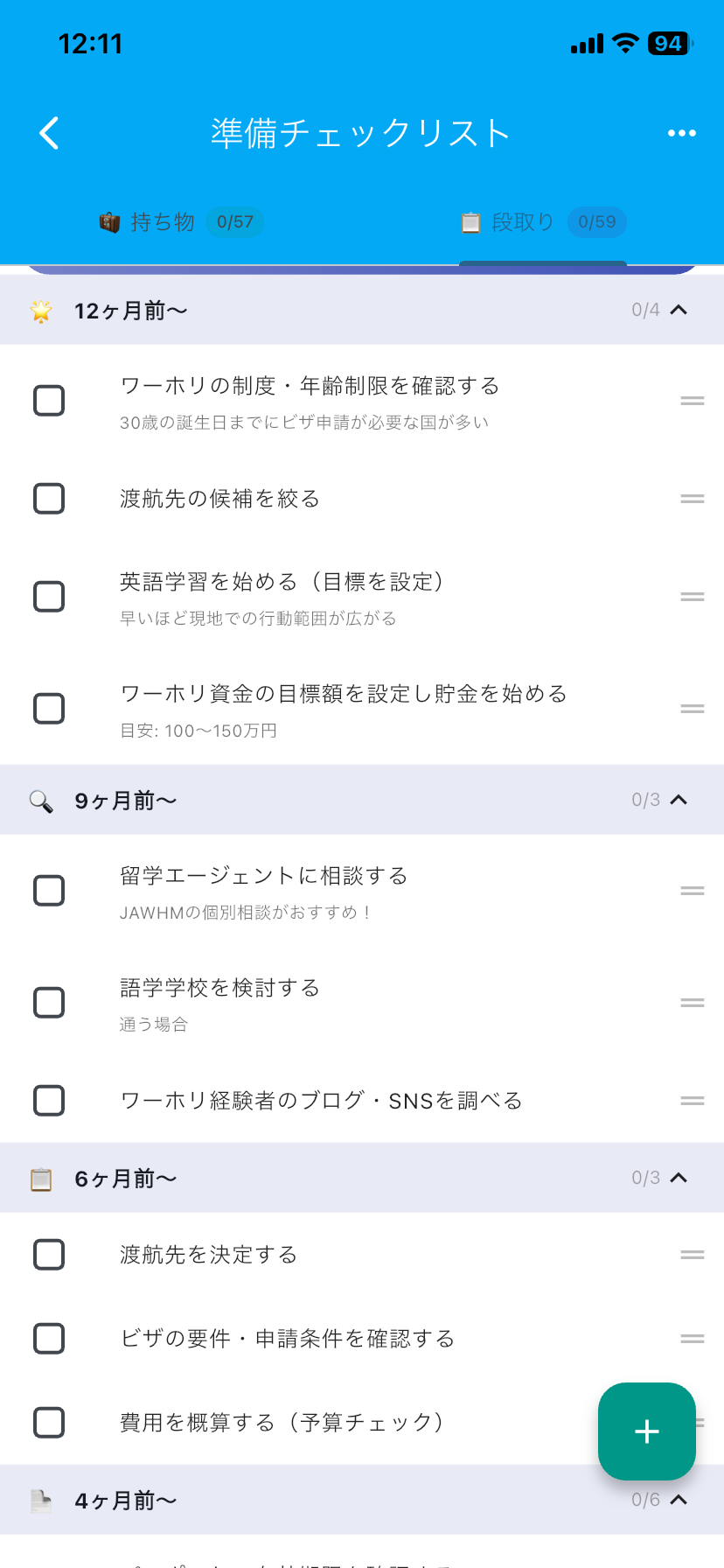Check off ワーホリの制度・年齢制限を確認する
The image size is (724, 1568).
pyautogui.click(x=49, y=400)
